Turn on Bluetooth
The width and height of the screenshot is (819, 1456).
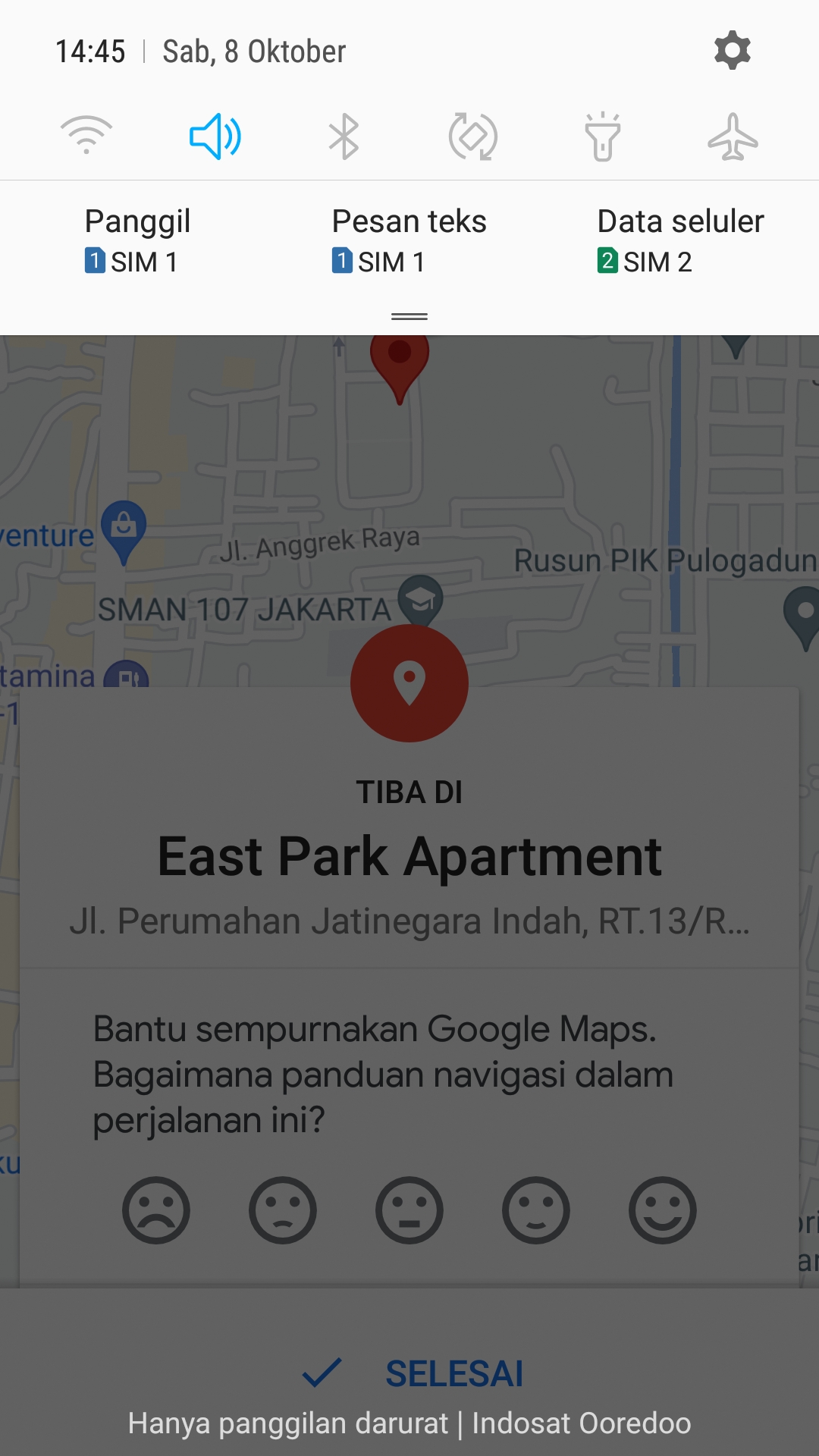[x=344, y=136]
